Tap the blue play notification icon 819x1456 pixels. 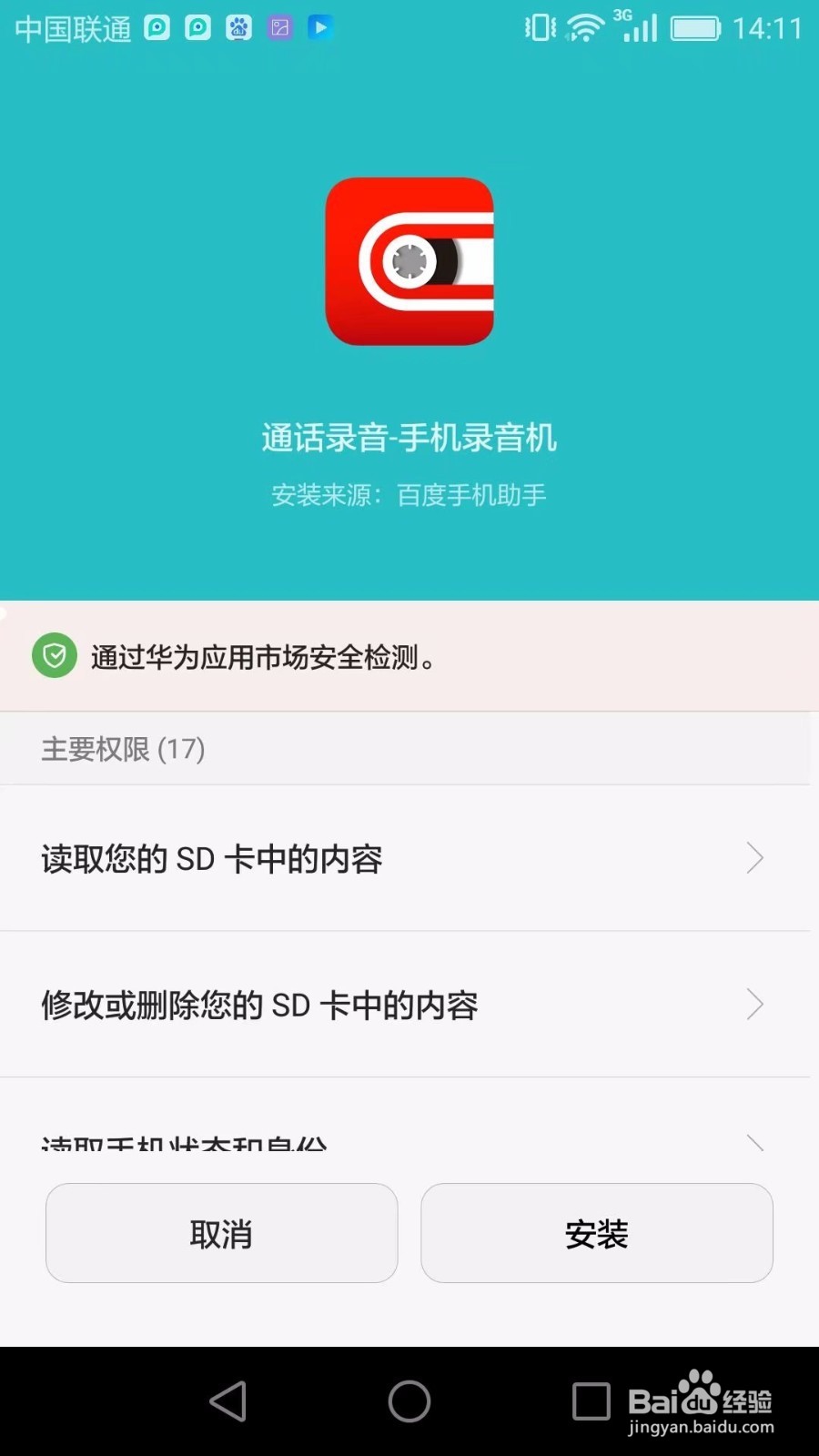coord(319,27)
